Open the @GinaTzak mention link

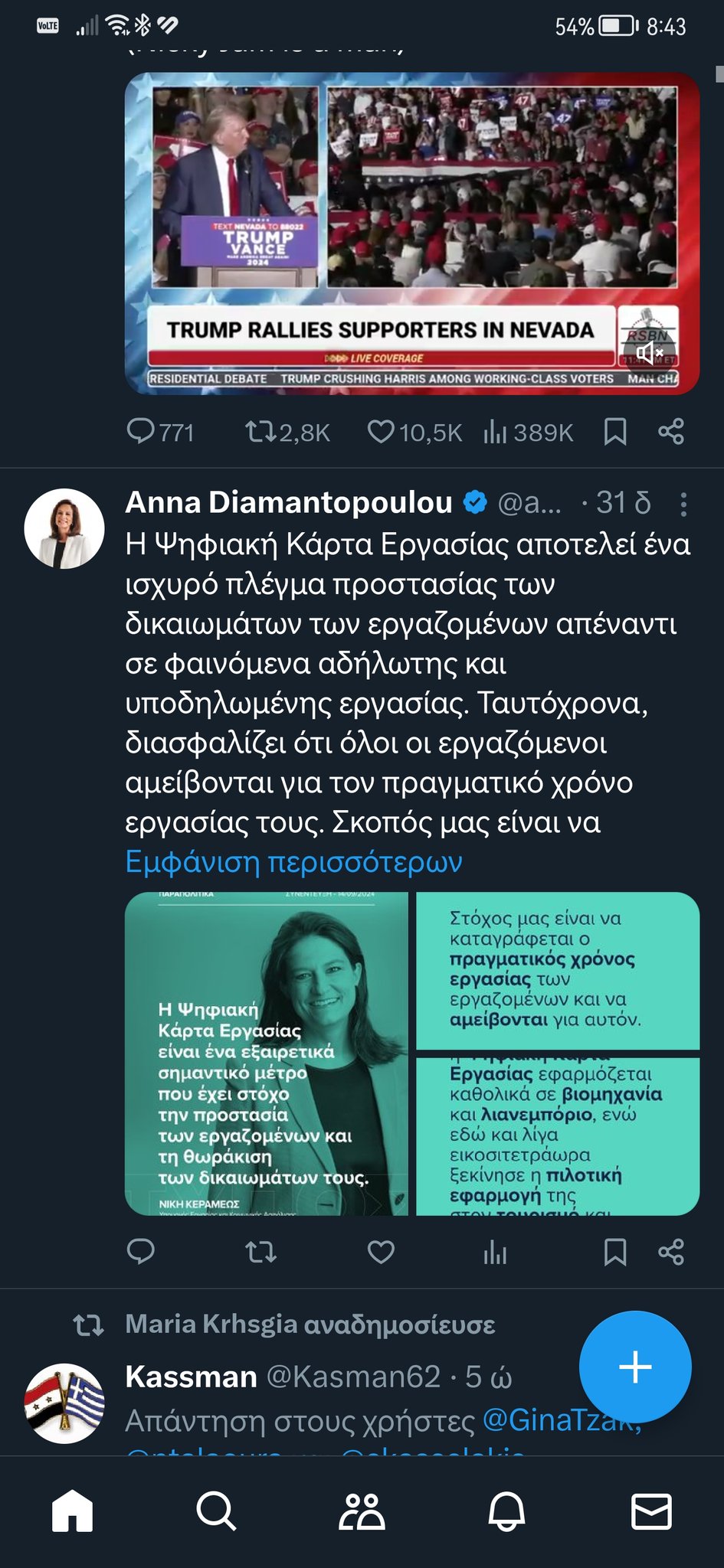tap(561, 1421)
